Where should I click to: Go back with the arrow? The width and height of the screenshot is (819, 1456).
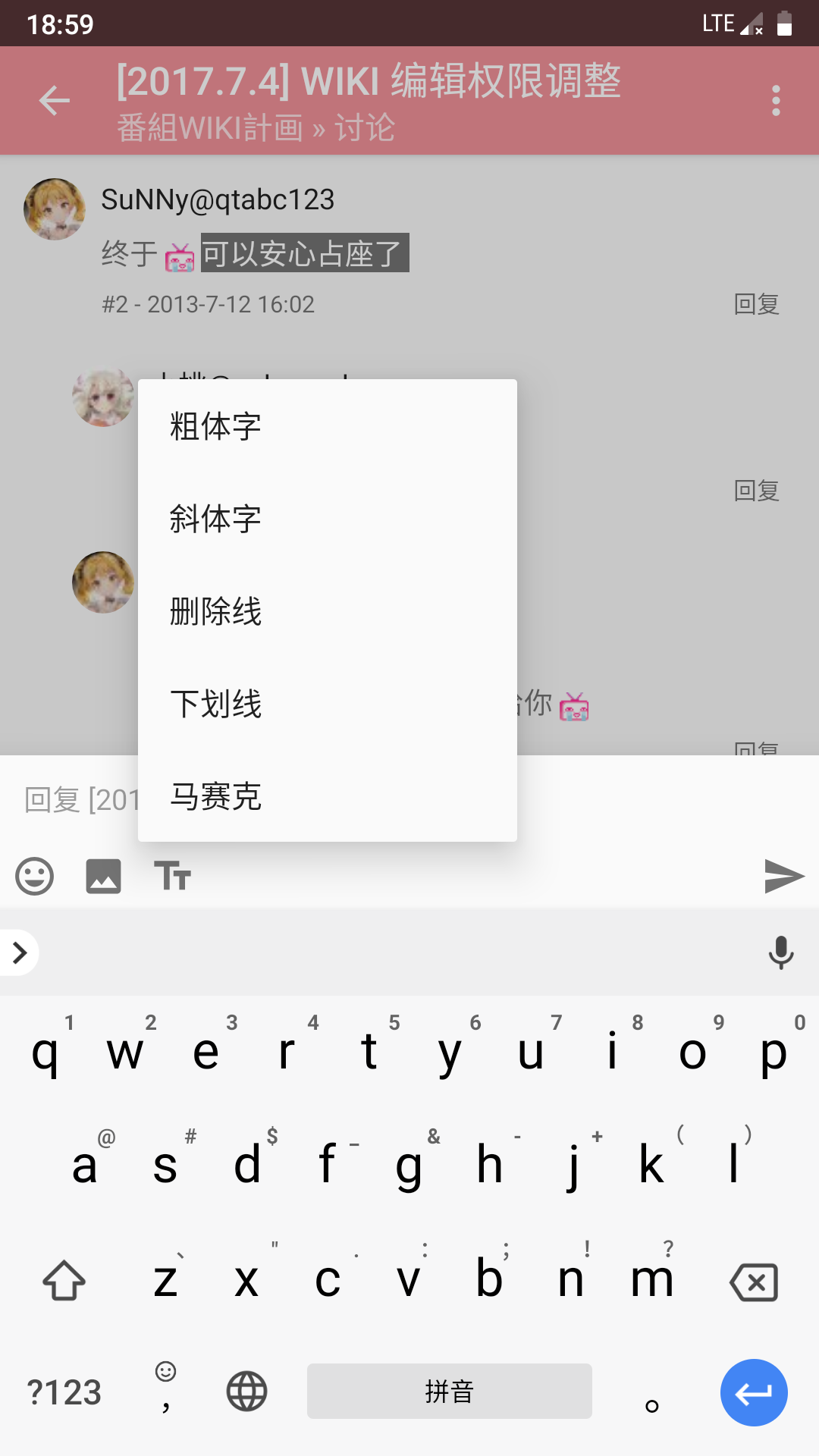[x=55, y=101]
